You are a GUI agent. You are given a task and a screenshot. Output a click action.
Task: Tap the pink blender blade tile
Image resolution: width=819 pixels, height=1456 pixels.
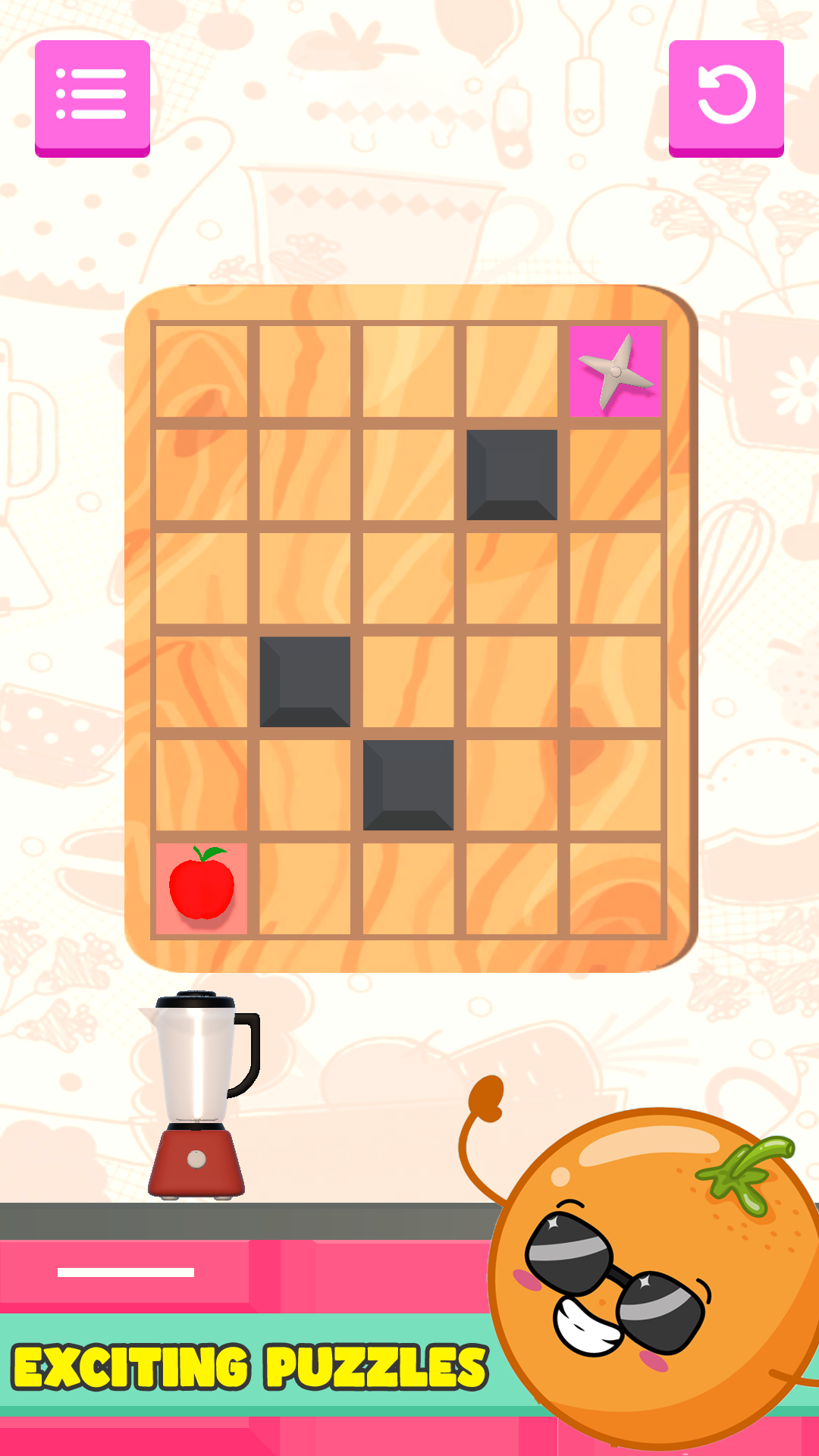click(x=615, y=372)
